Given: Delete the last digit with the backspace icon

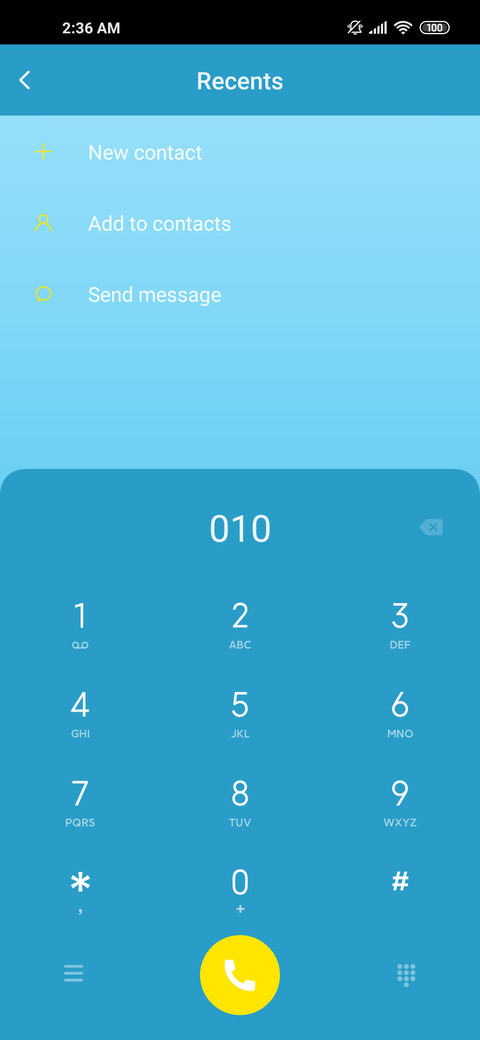Looking at the screenshot, I should [x=431, y=527].
